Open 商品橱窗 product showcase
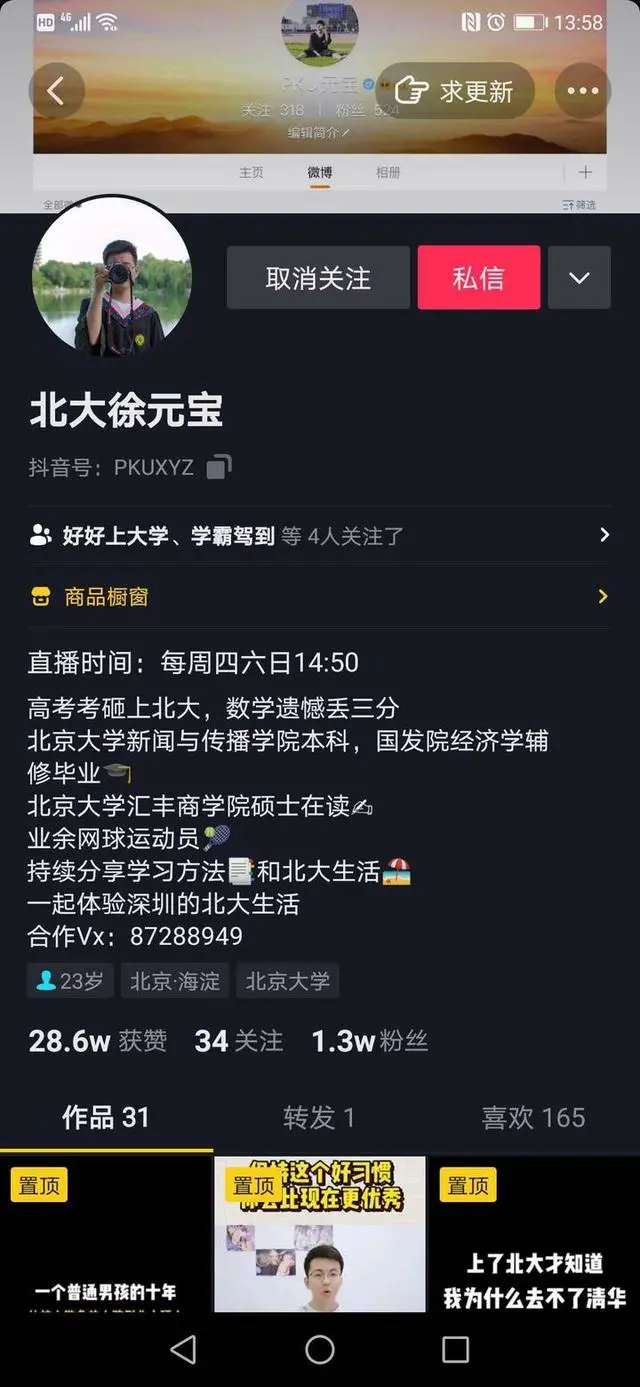The image size is (640, 1387). pos(320,597)
